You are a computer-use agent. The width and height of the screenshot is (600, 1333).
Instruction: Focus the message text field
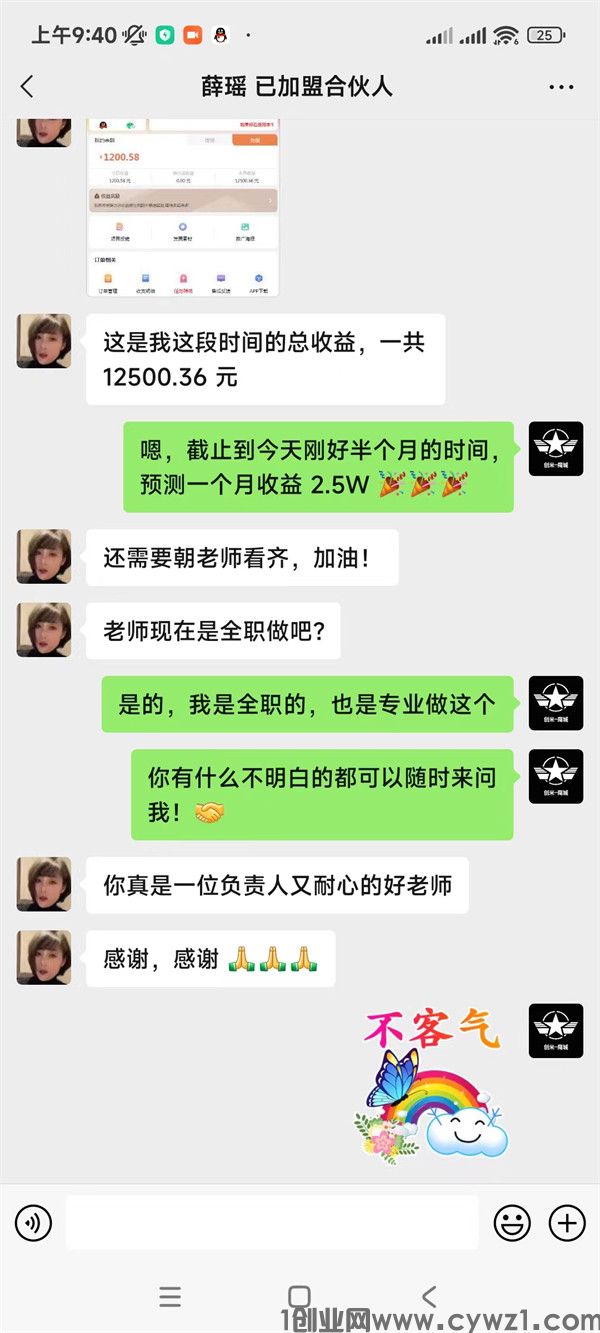coord(272,1222)
